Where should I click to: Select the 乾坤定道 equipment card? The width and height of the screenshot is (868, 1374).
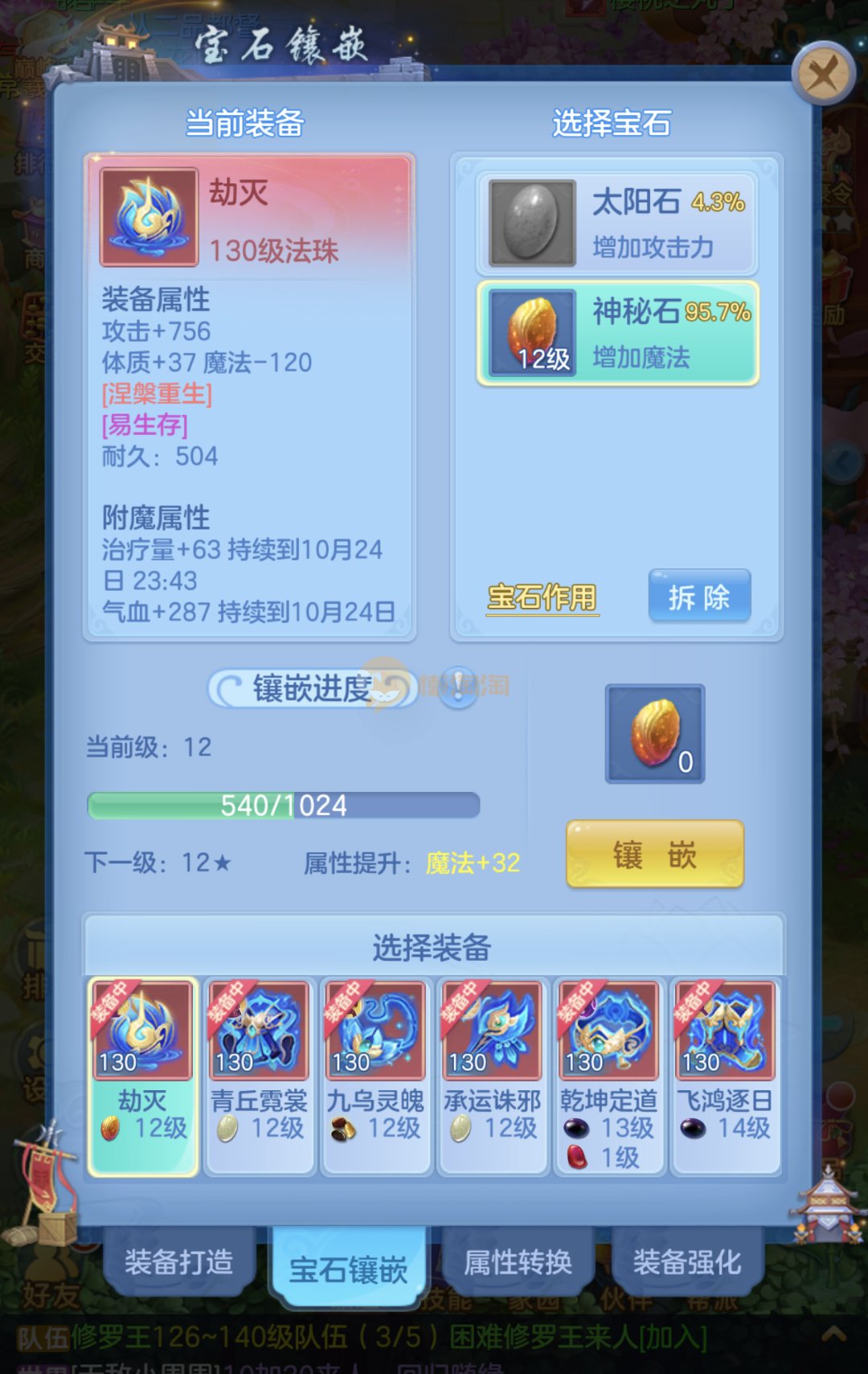coord(608,1077)
